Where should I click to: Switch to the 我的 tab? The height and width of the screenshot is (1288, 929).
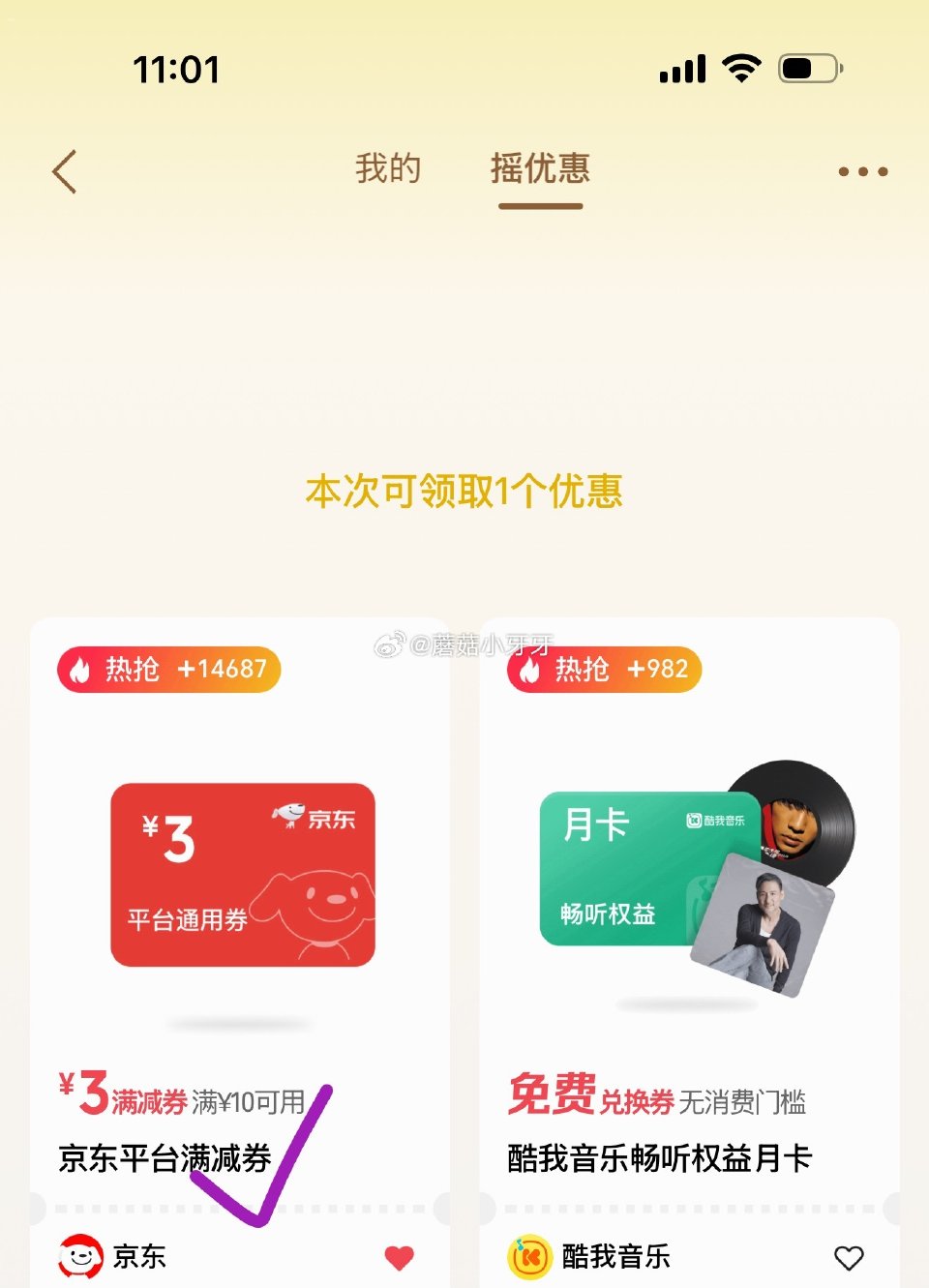point(390,167)
